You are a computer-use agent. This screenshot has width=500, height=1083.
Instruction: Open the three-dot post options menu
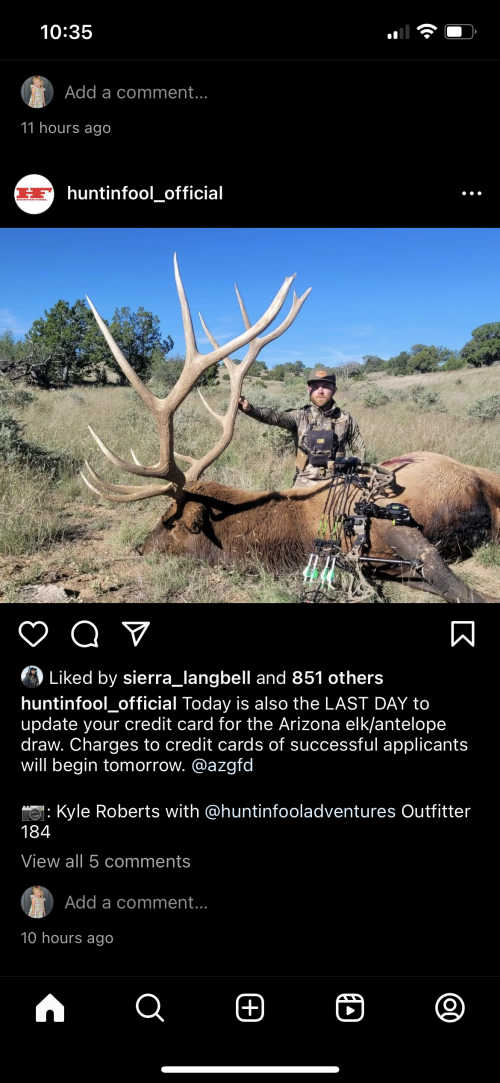[x=472, y=193]
